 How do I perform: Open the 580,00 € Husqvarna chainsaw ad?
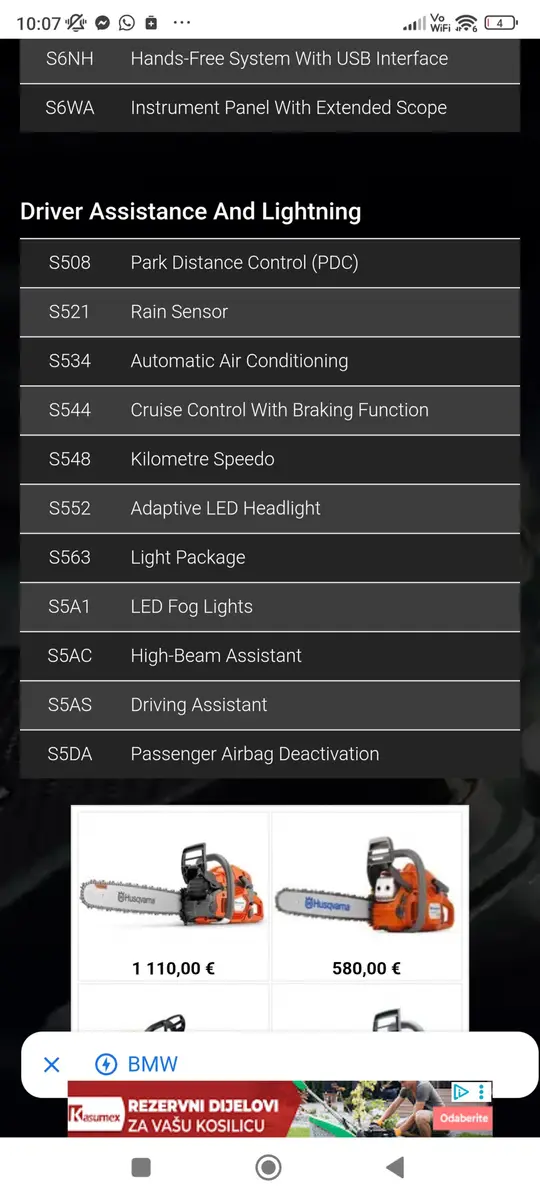(366, 896)
